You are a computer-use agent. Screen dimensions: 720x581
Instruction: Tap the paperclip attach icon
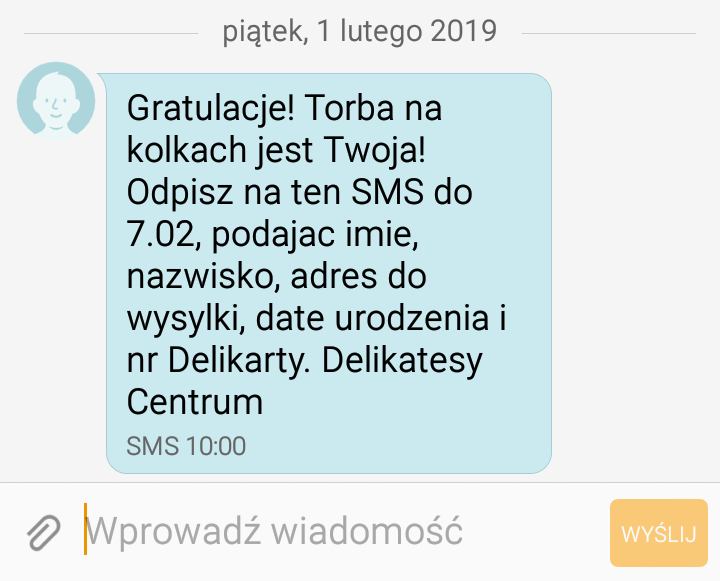(x=43, y=531)
